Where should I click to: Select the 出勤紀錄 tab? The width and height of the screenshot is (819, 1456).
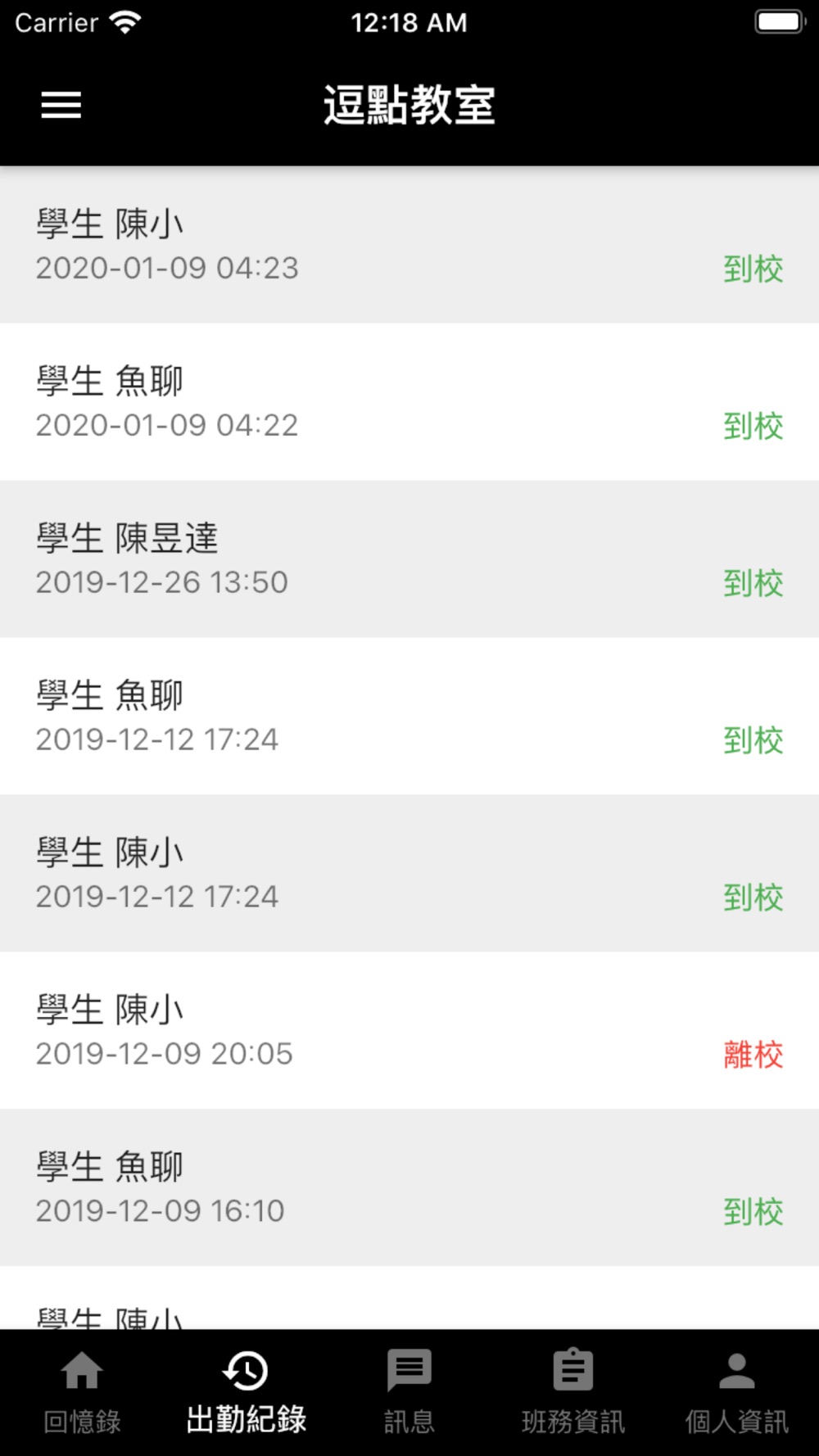pos(246,1393)
